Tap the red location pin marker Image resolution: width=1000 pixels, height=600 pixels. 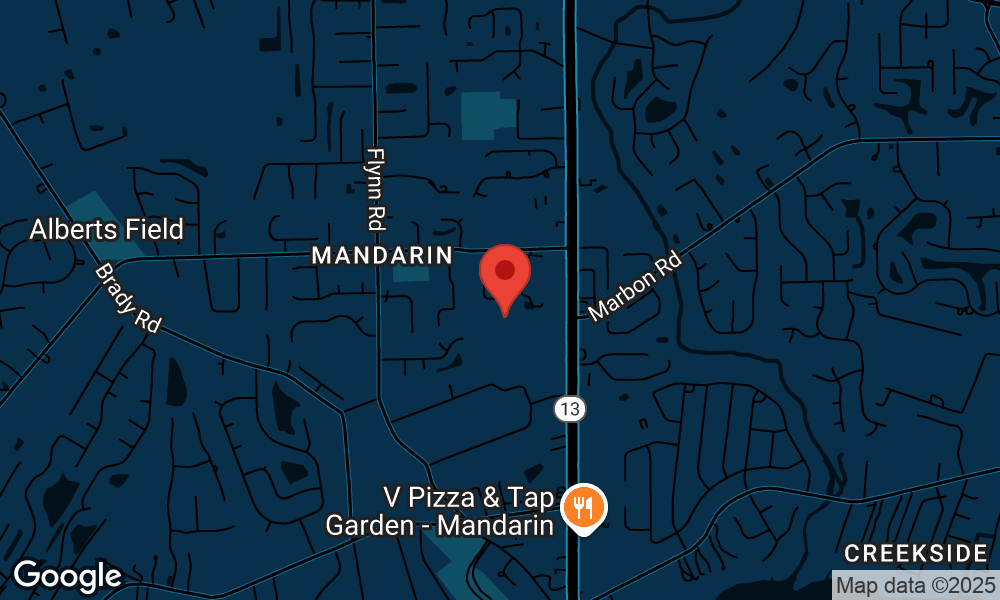click(505, 274)
